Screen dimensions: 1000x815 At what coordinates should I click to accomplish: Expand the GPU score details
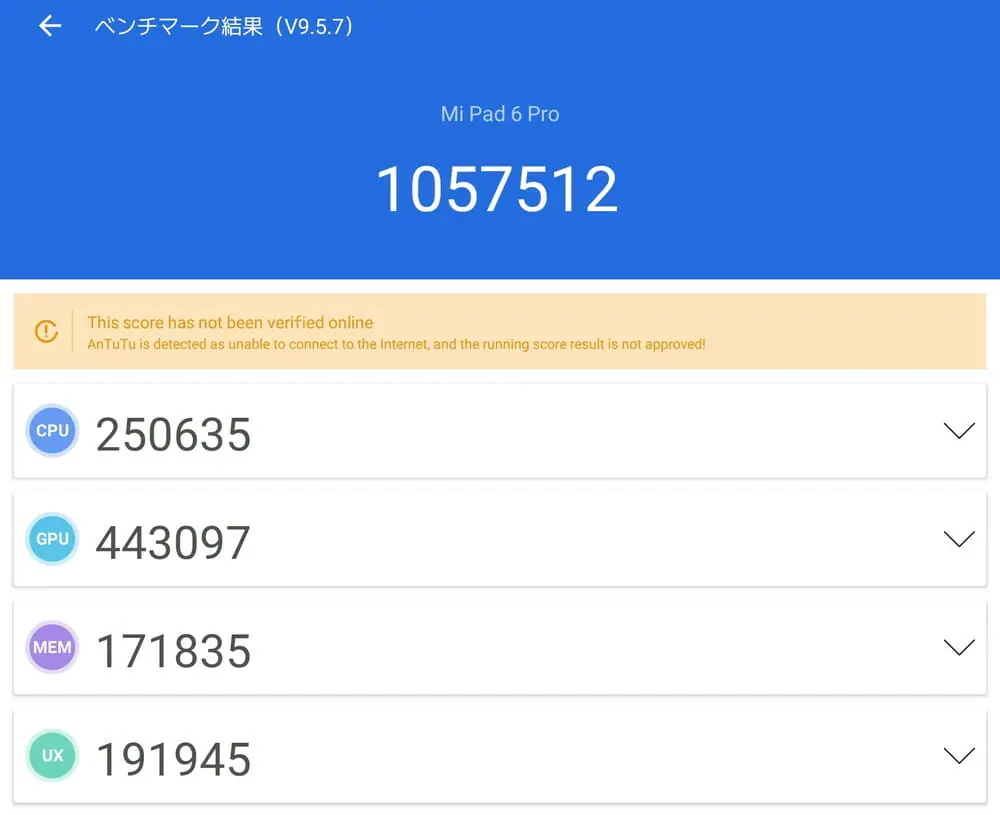tap(958, 539)
